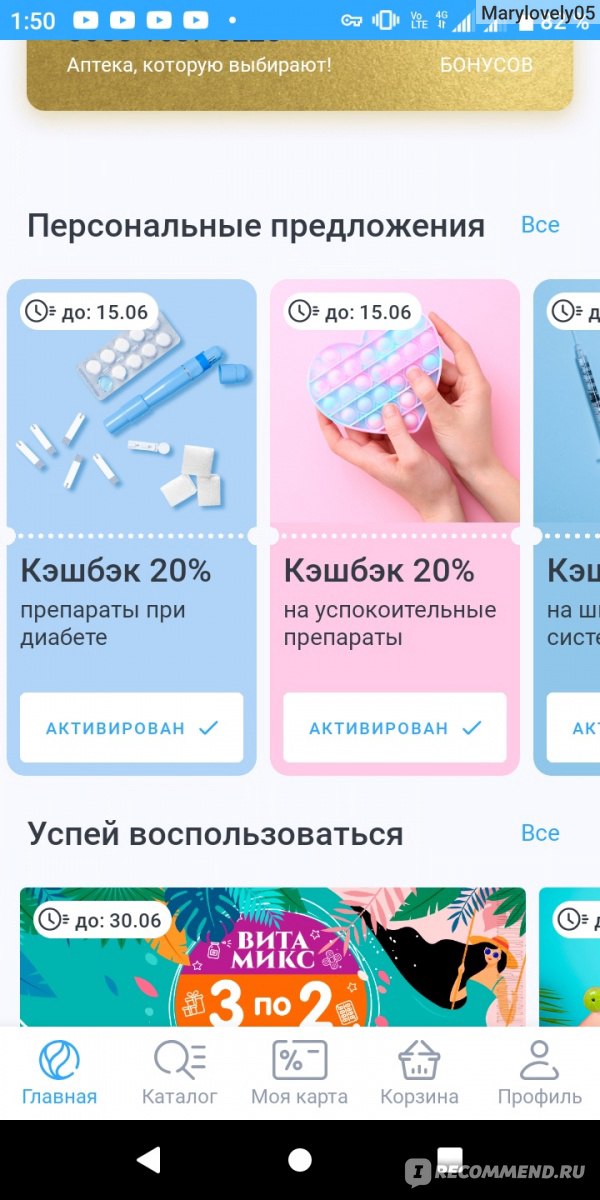Go back with the system back button
The image size is (600, 1200).
point(149,1159)
